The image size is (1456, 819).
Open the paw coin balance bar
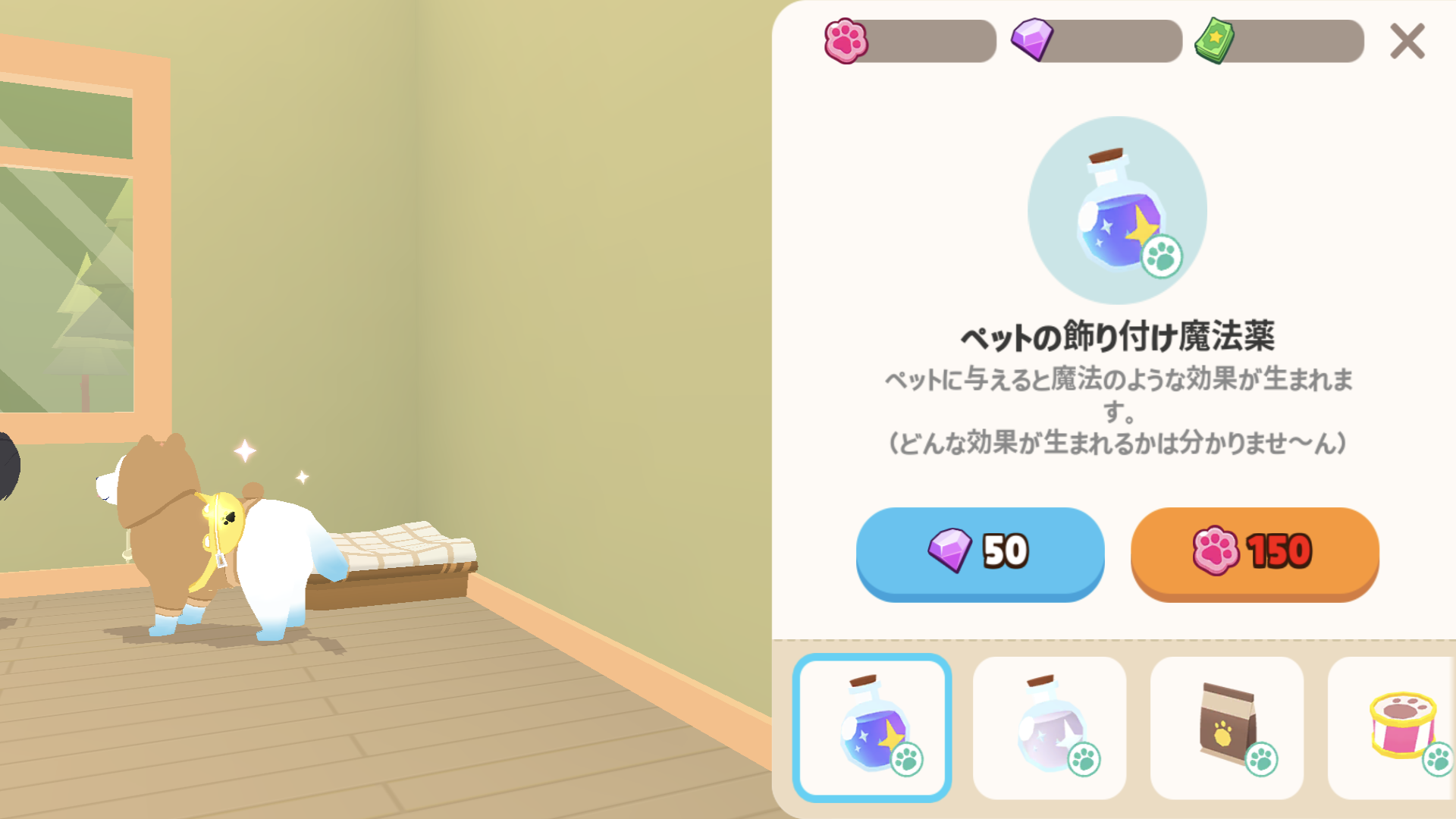910,41
